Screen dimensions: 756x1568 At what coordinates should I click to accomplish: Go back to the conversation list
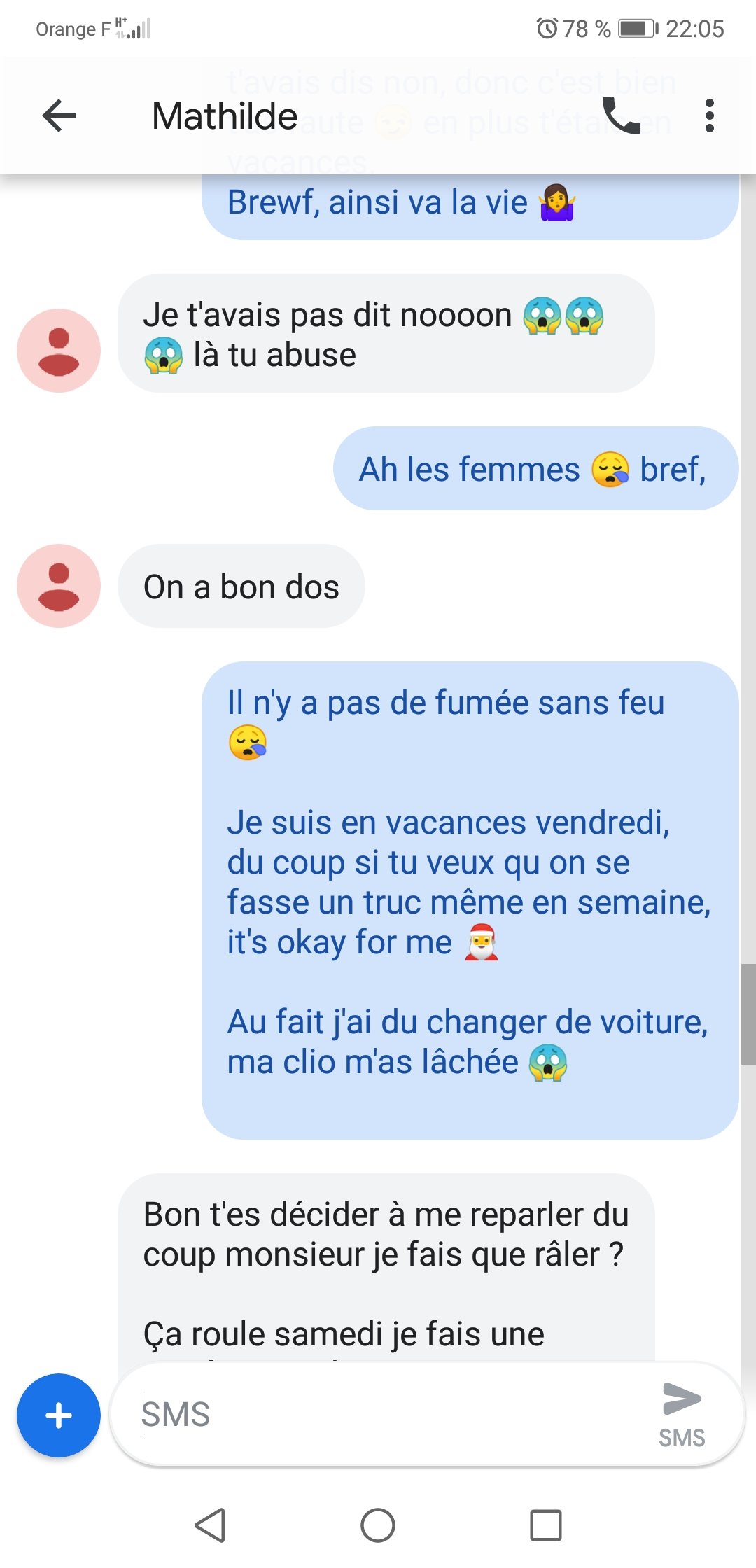click(59, 115)
